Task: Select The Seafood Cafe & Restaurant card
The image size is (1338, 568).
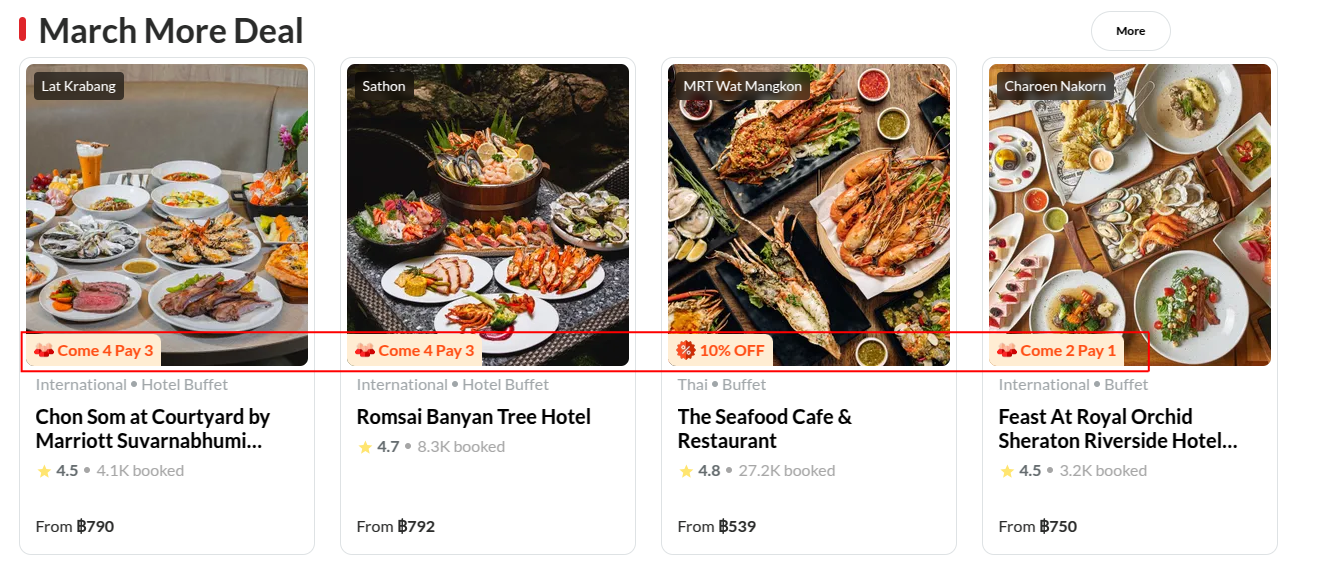Action: click(764, 428)
